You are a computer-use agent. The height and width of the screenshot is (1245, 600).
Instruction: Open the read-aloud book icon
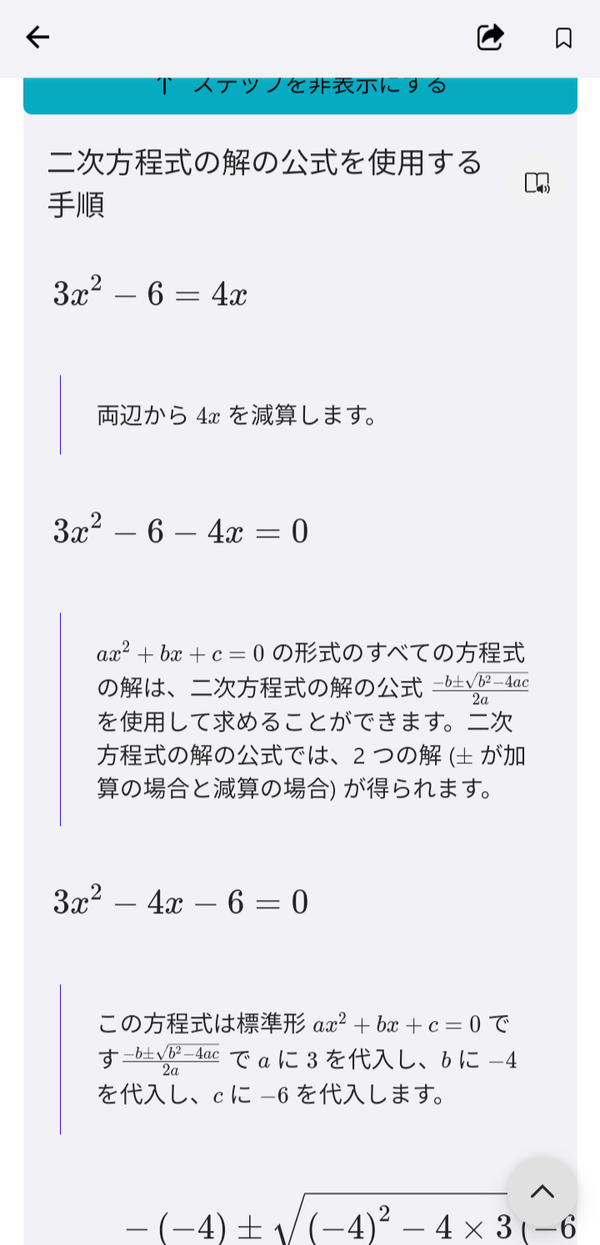(x=537, y=183)
